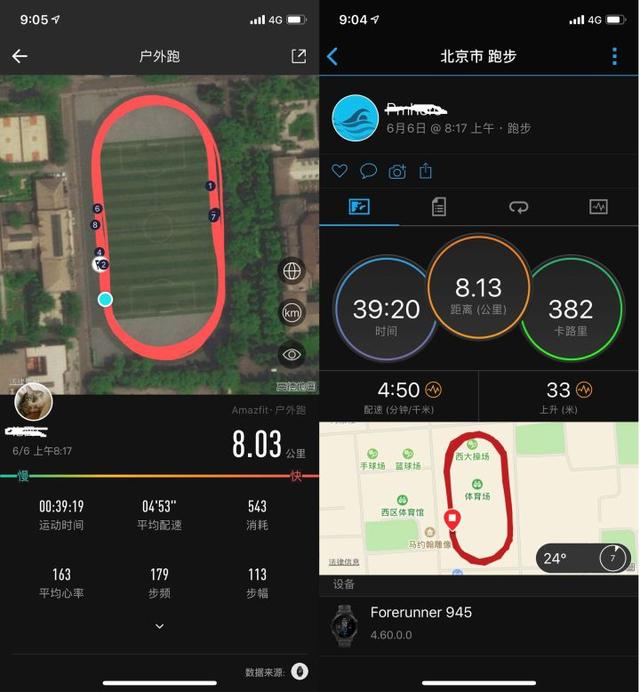Switch to the charts tab
The height and width of the screenshot is (692, 640).
click(598, 207)
